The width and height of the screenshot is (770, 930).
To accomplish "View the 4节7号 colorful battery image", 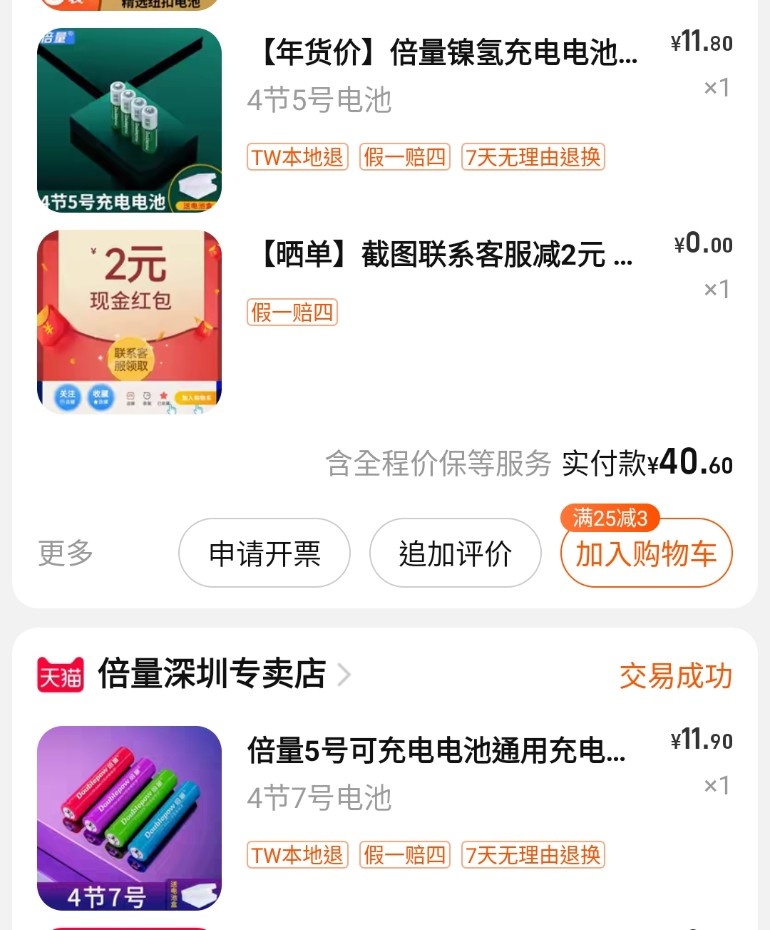I will click(x=129, y=818).
